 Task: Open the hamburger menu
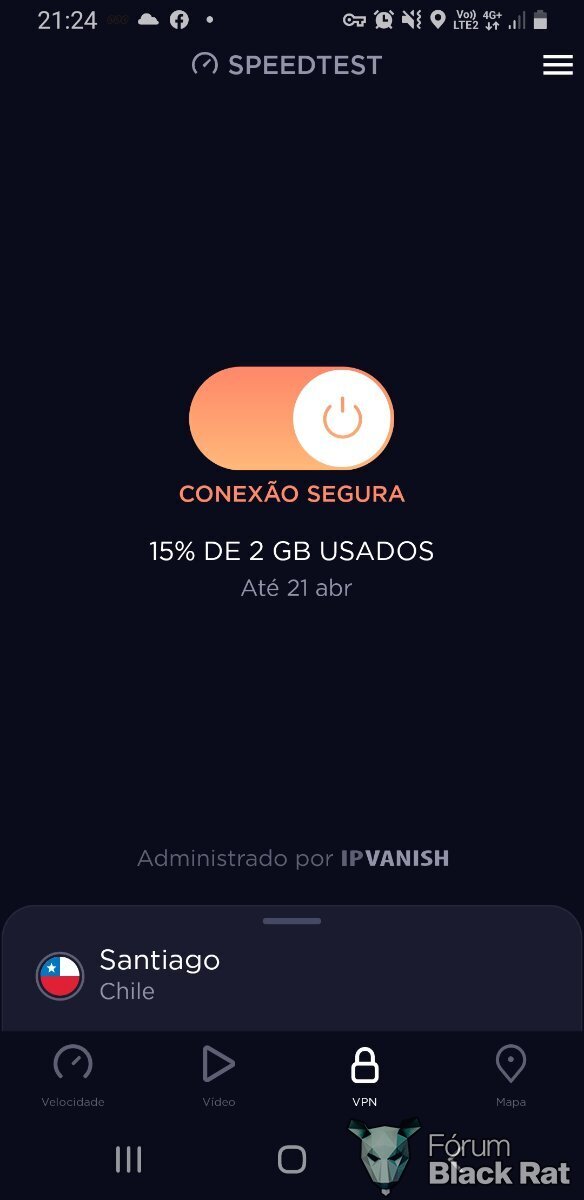point(557,65)
